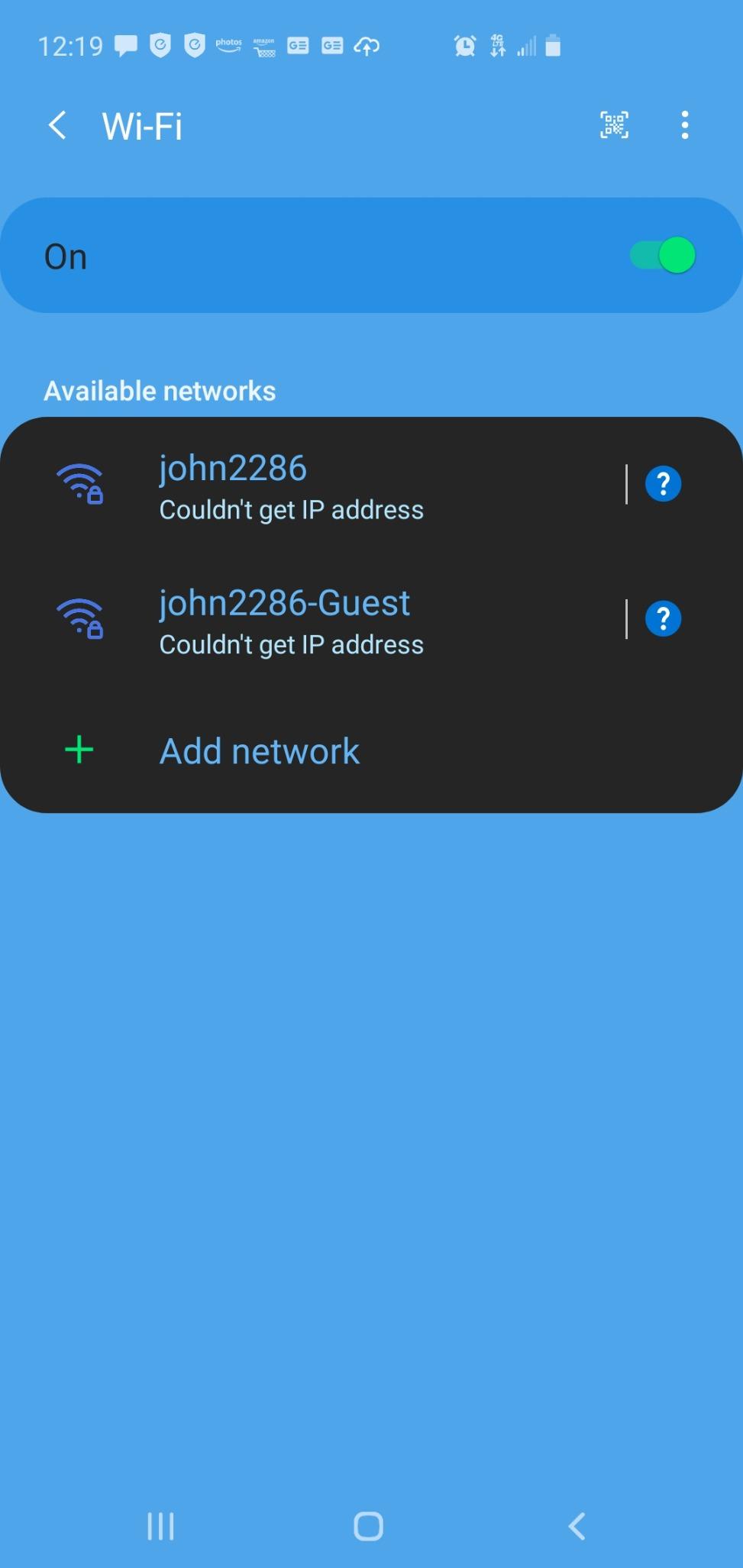The height and width of the screenshot is (1568, 743).
Task: Turn off the Wi-Fi switch
Action: tap(662, 256)
